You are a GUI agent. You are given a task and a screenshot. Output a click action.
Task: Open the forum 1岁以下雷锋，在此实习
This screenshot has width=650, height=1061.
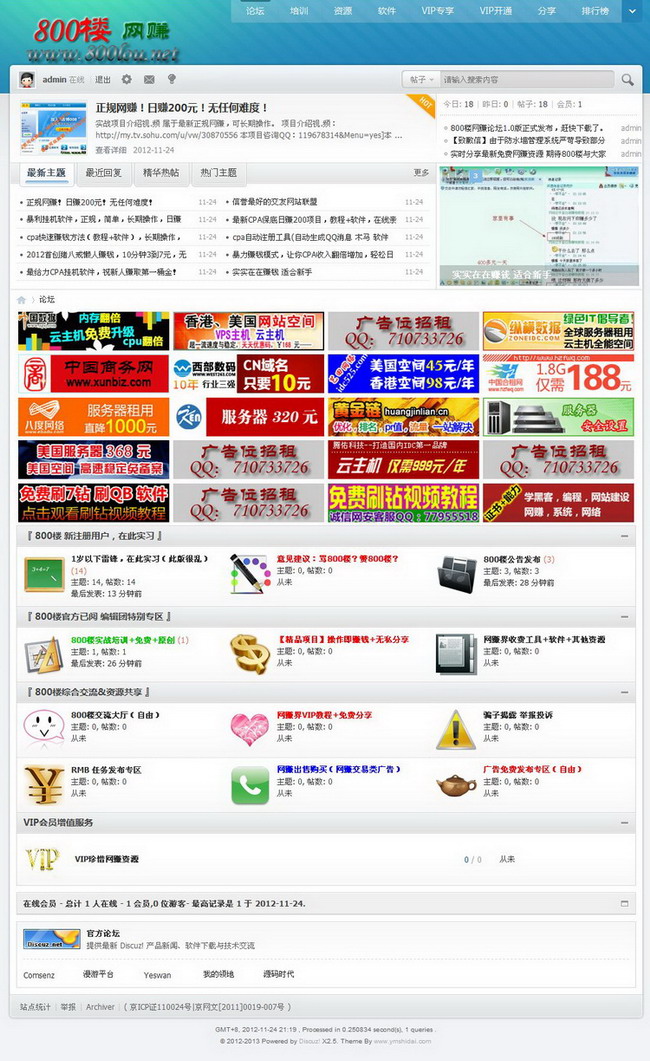point(126,559)
